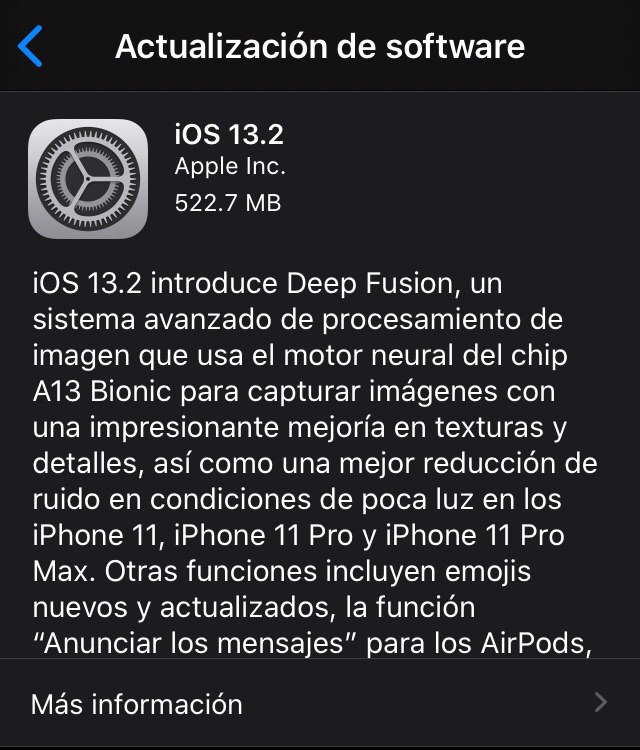Open the Más información row
Viewport: 640px width, 750px height.
click(x=320, y=703)
